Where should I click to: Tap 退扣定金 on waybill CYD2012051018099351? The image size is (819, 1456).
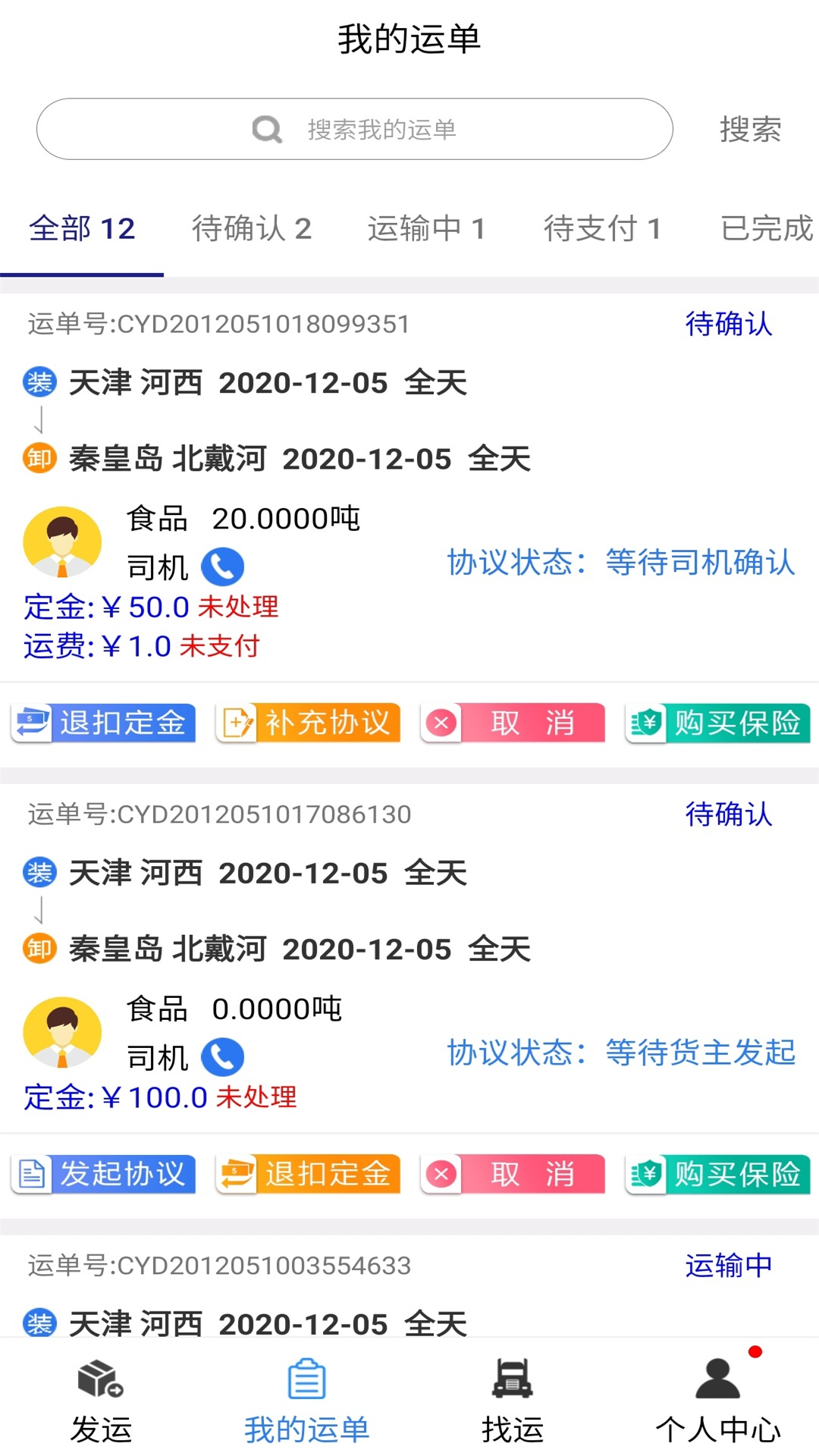(x=104, y=723)
